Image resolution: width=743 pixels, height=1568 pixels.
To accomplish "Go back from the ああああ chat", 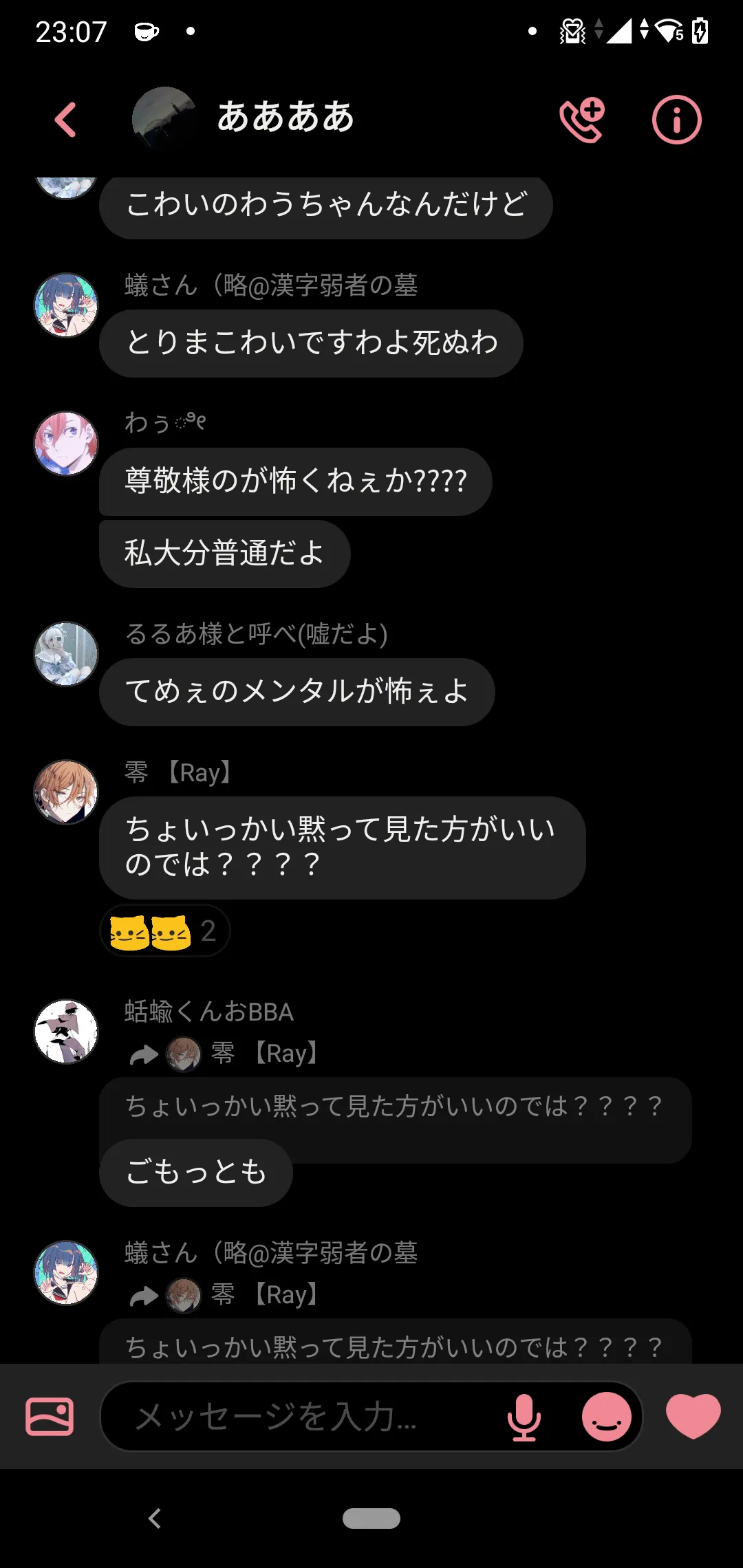I will (x=65, y=120).
